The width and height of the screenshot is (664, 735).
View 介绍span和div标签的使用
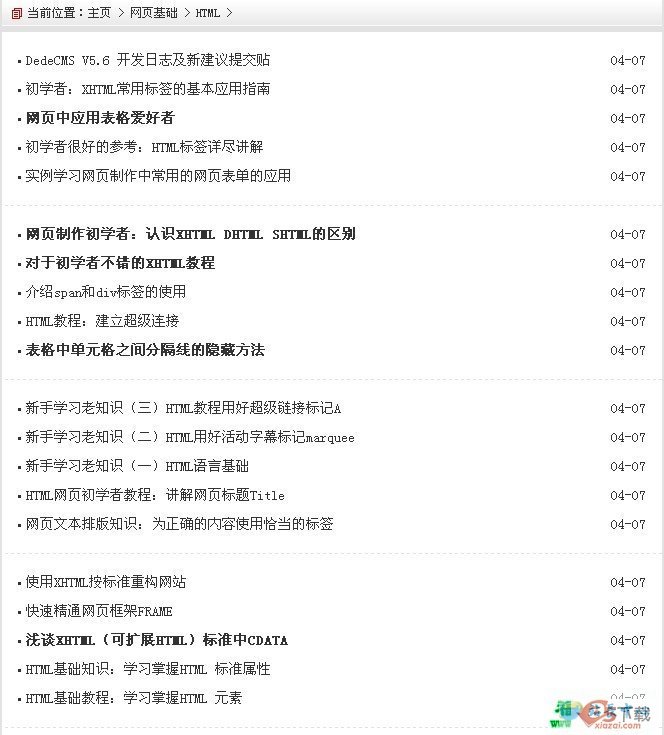click(105, 292)
